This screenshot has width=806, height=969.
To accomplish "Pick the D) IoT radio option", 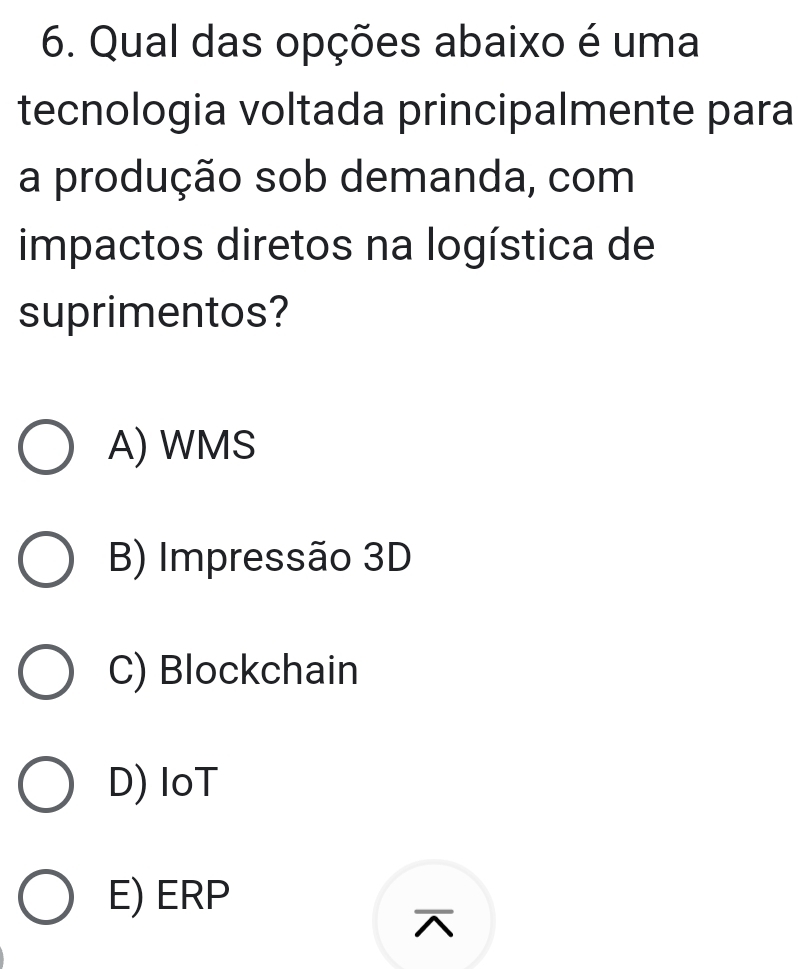I will pos(46,785).
